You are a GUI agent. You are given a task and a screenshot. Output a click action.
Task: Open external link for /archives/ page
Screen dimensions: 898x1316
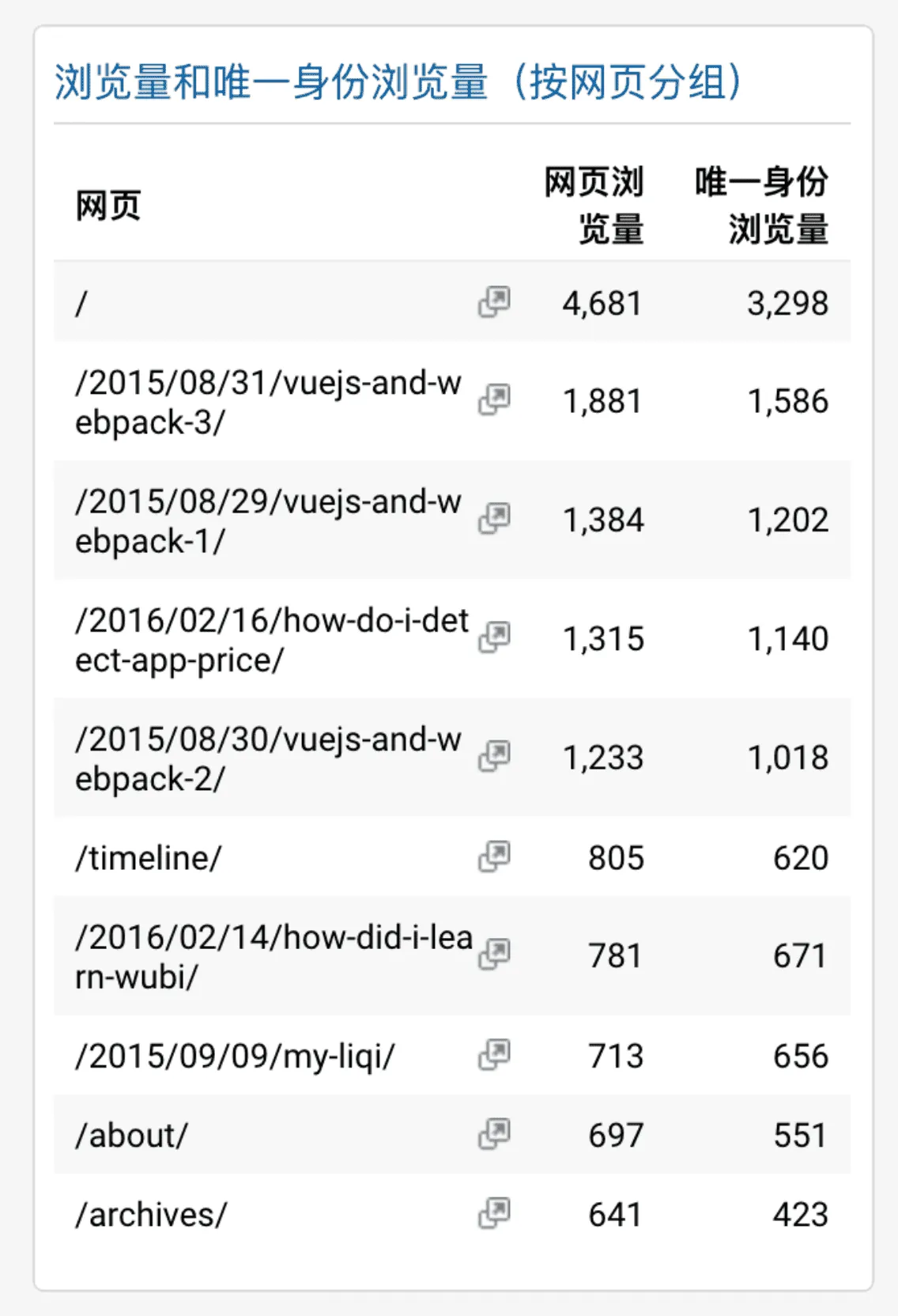494,1213
